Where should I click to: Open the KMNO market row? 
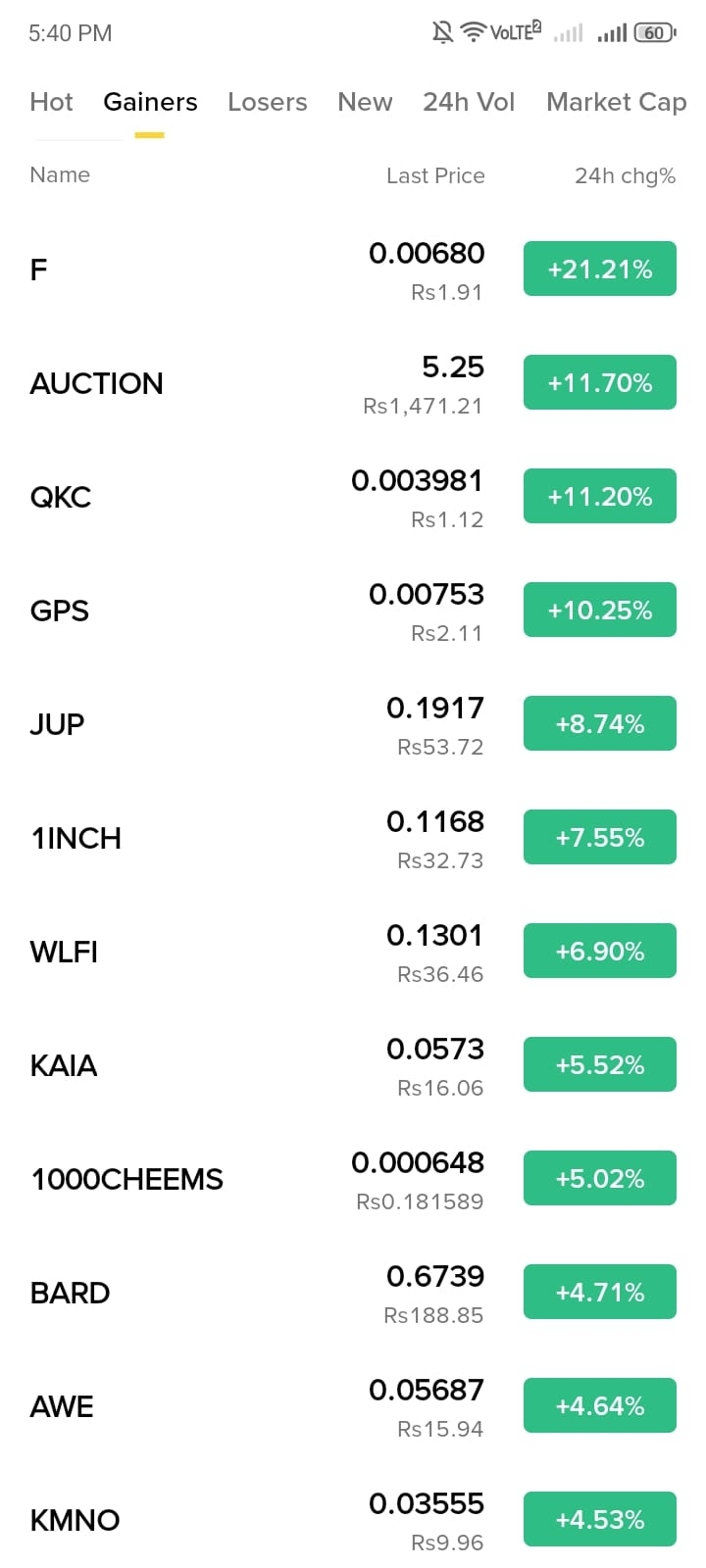tap(75, 1520)
